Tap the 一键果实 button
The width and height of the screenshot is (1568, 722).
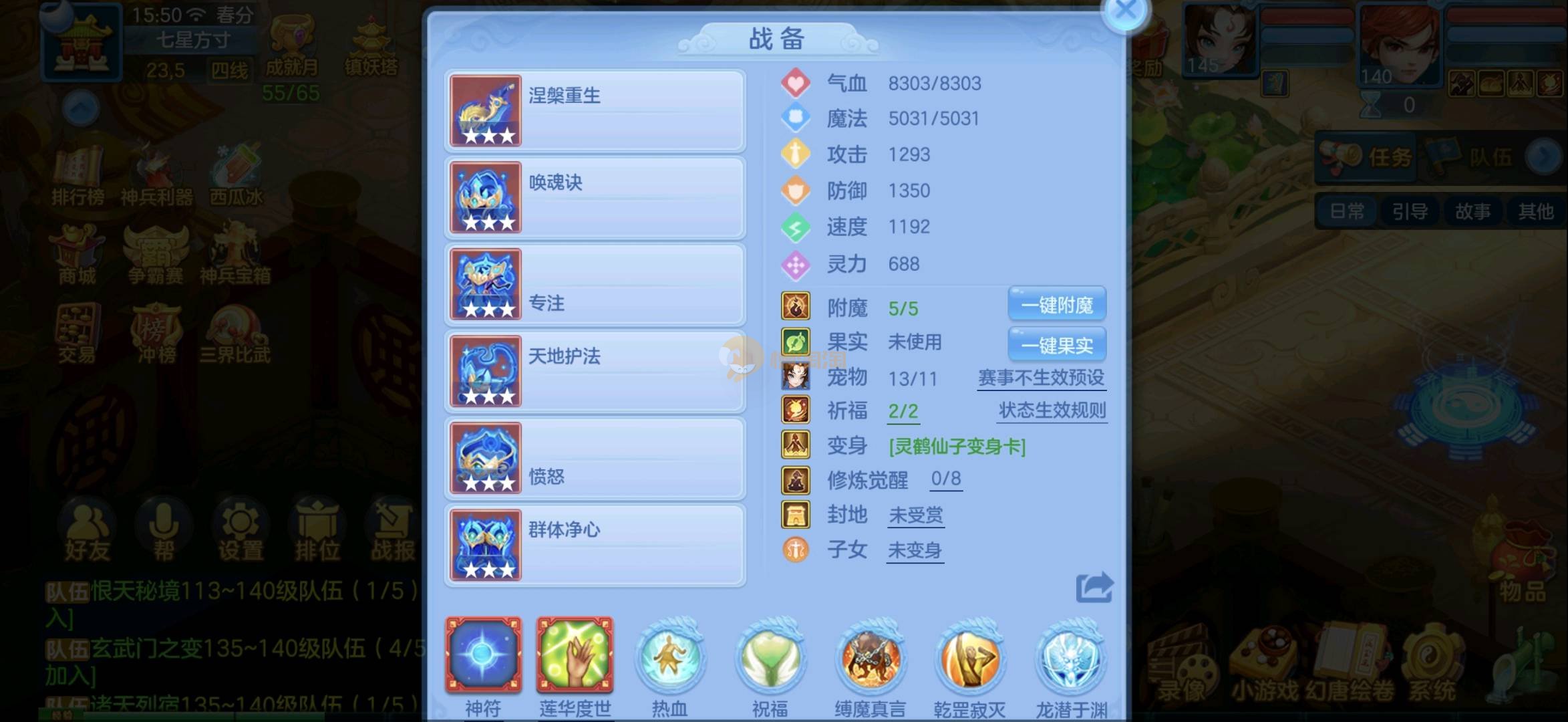(x=1056, y=345)
